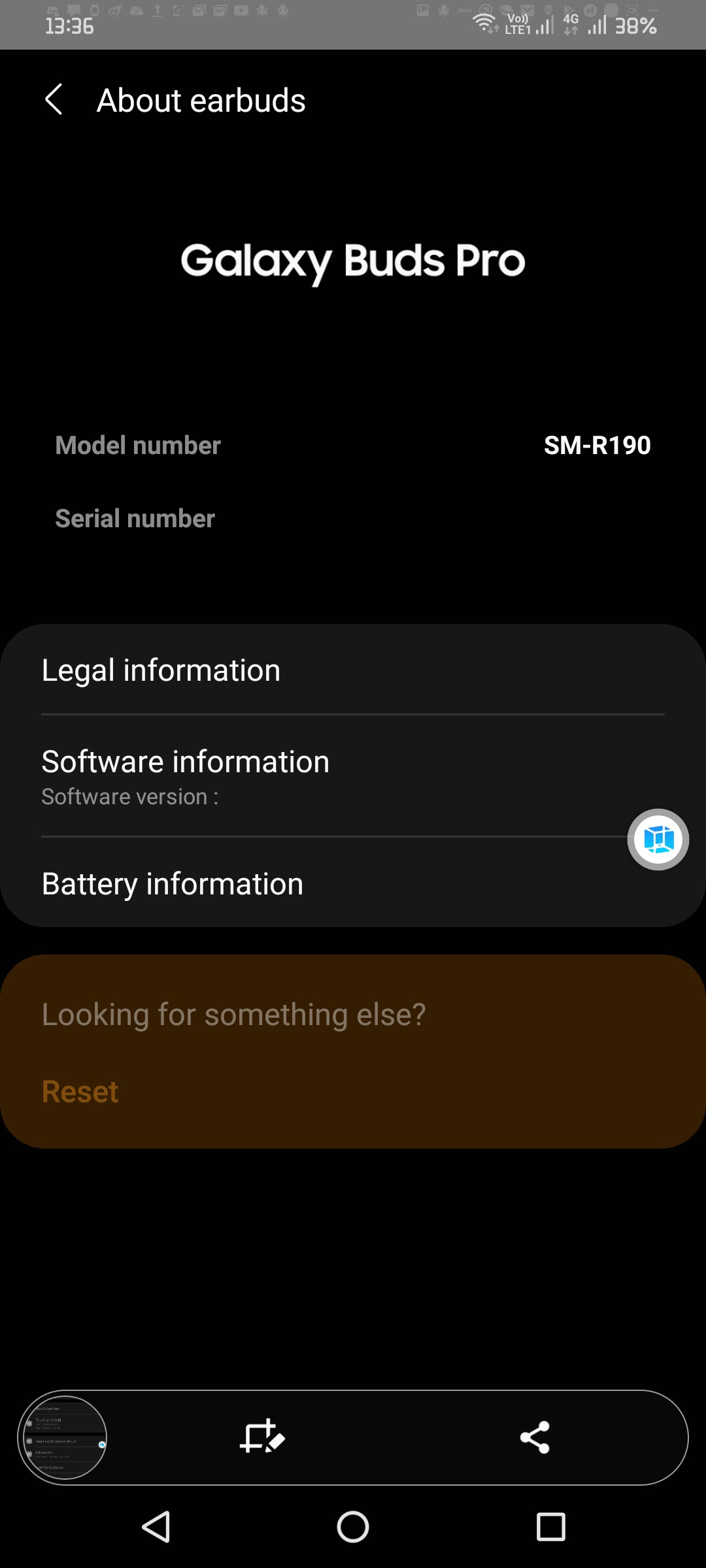Tap the Reset link
This screenshot has width=706, height=1568.
80,1092
